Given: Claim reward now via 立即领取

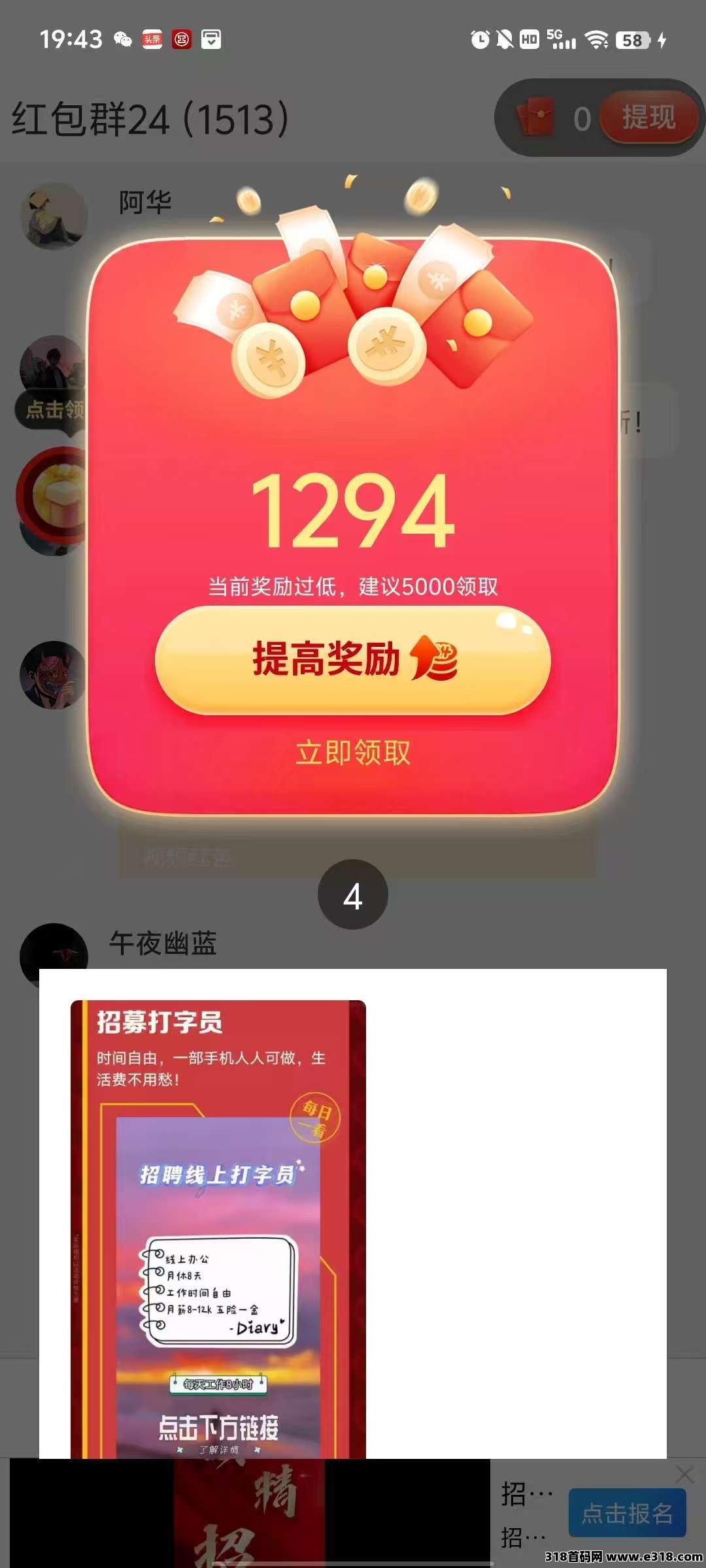Looking at the screenshot, I should pyautogui.click(x=353, y=753).
